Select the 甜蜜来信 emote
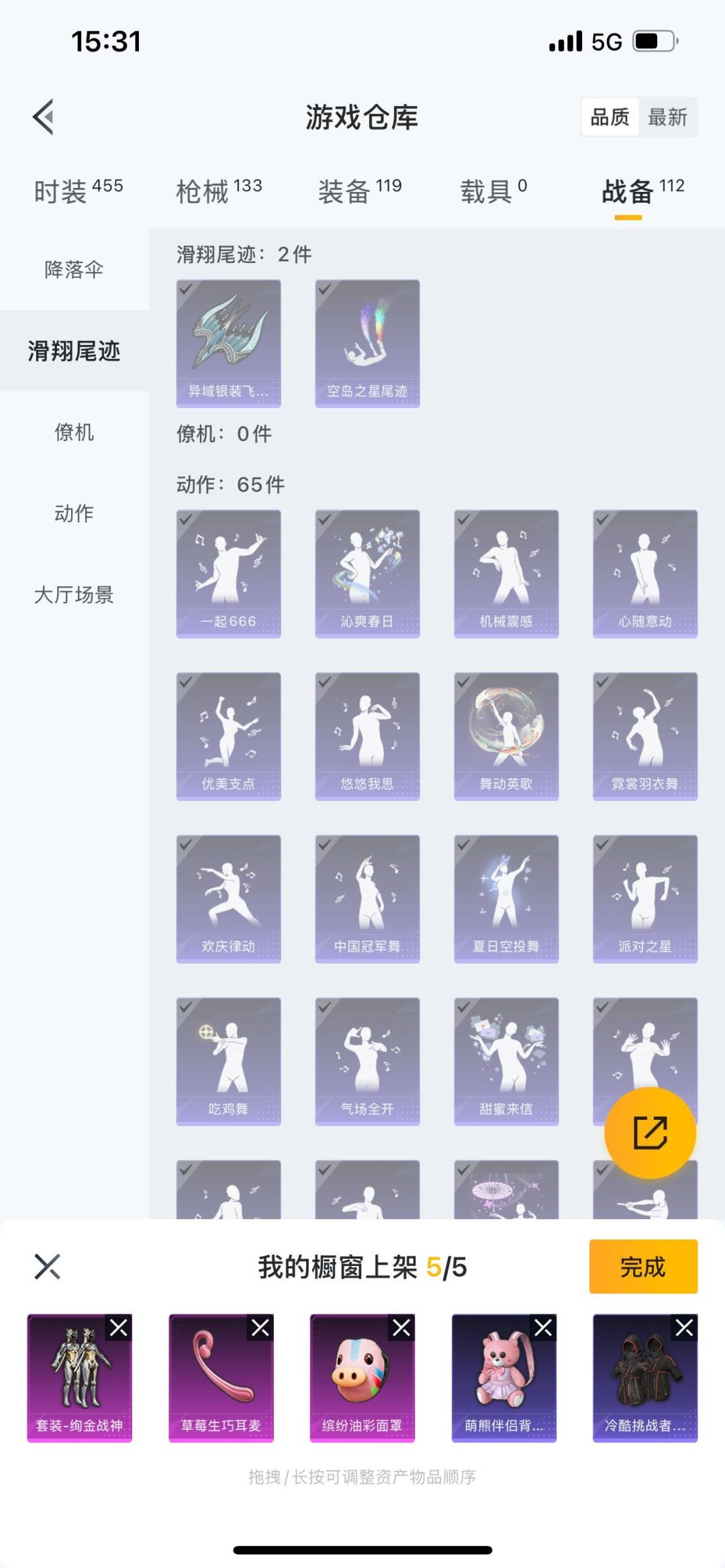This screenshot has width=725, height=1568. (506, 1060)
